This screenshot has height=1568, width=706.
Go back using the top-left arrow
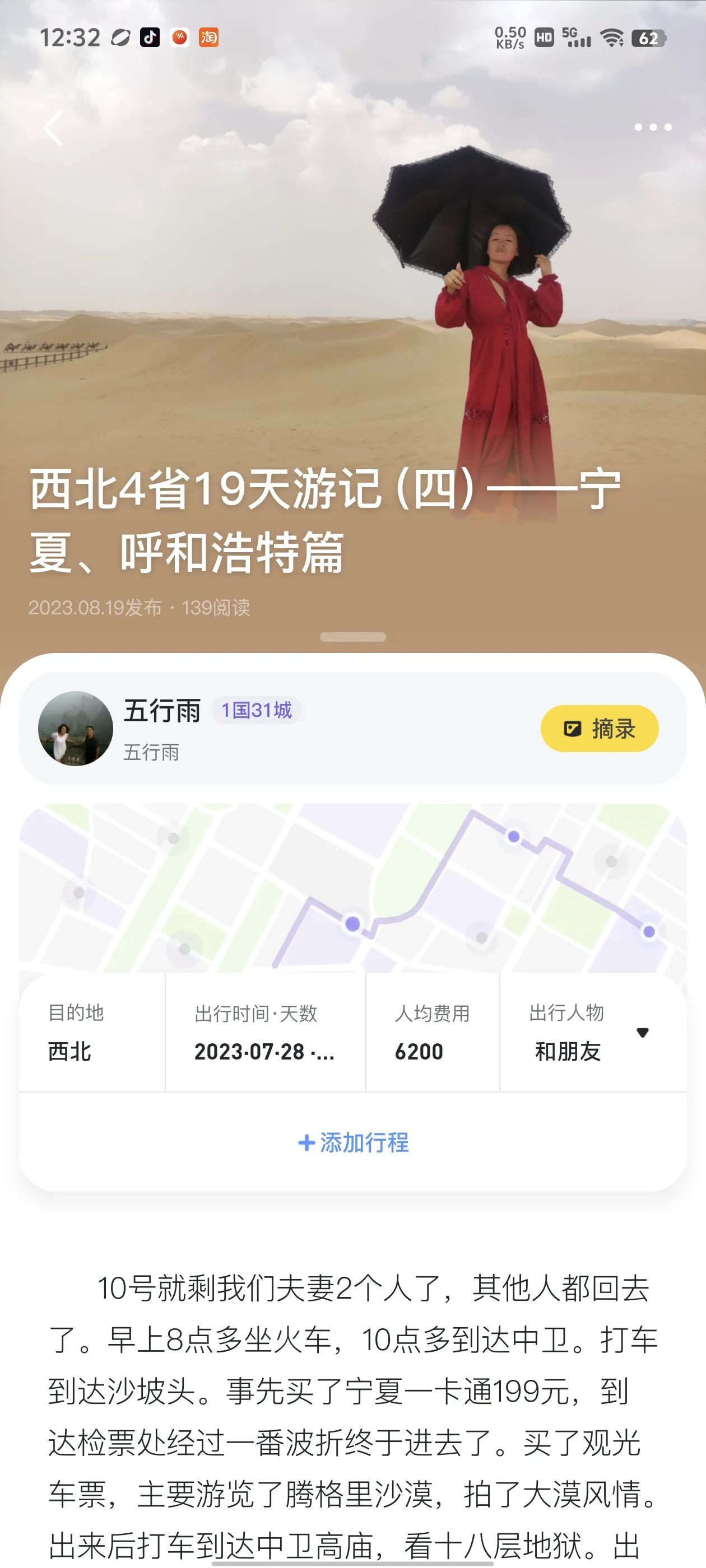coord(54,128)
